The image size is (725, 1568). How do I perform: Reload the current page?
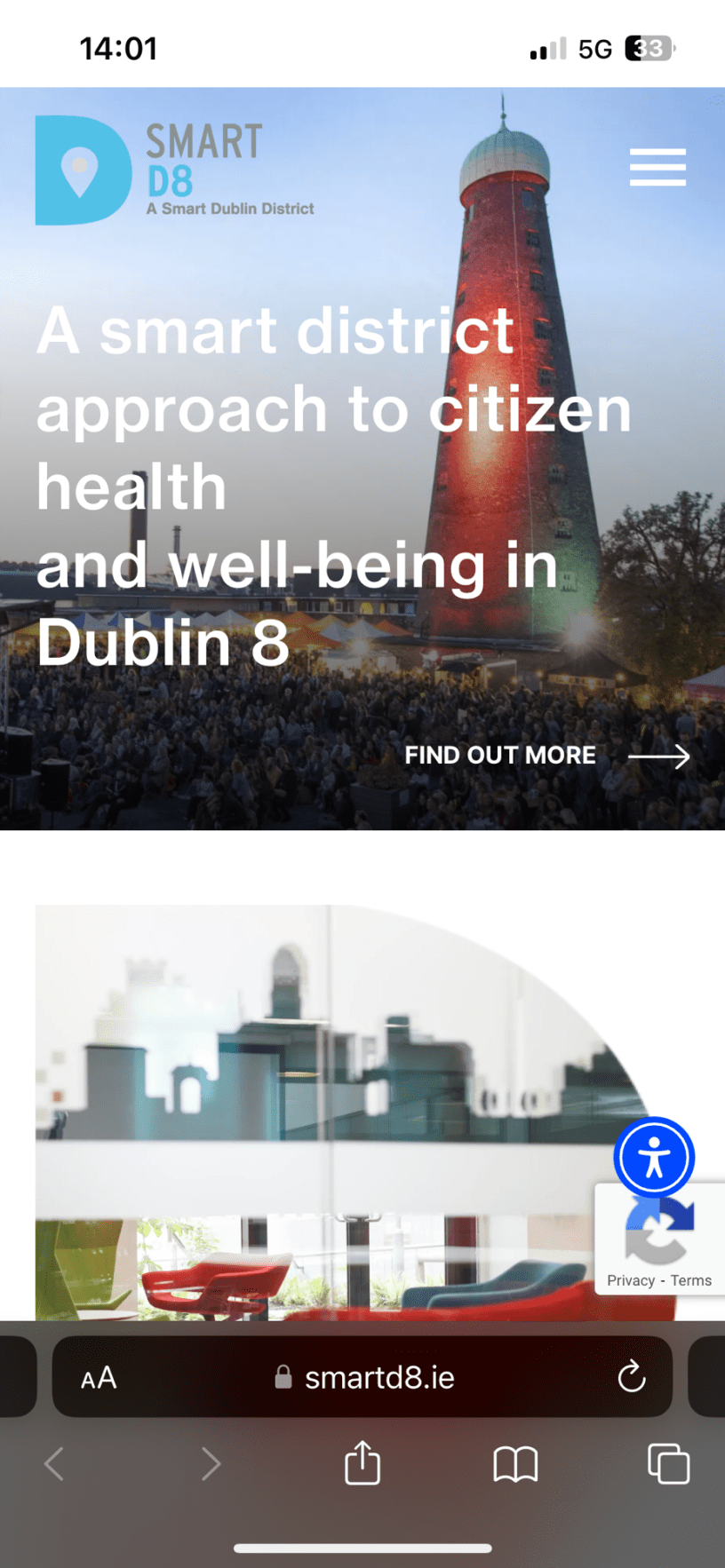pyautogui.click(x=631, y=1378)
